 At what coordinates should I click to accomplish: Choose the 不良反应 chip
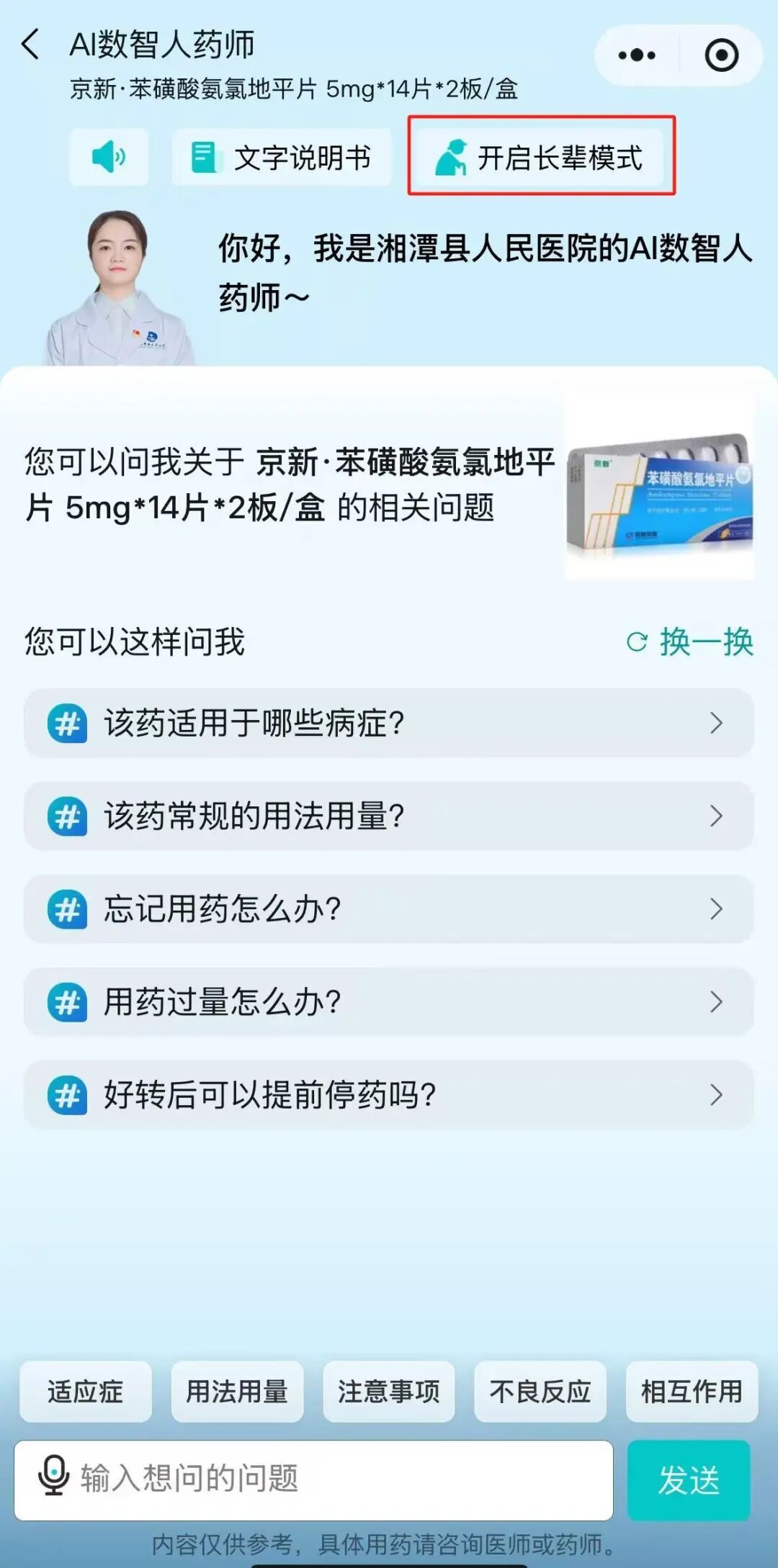pyautogui.click(x=540, y=1391)
